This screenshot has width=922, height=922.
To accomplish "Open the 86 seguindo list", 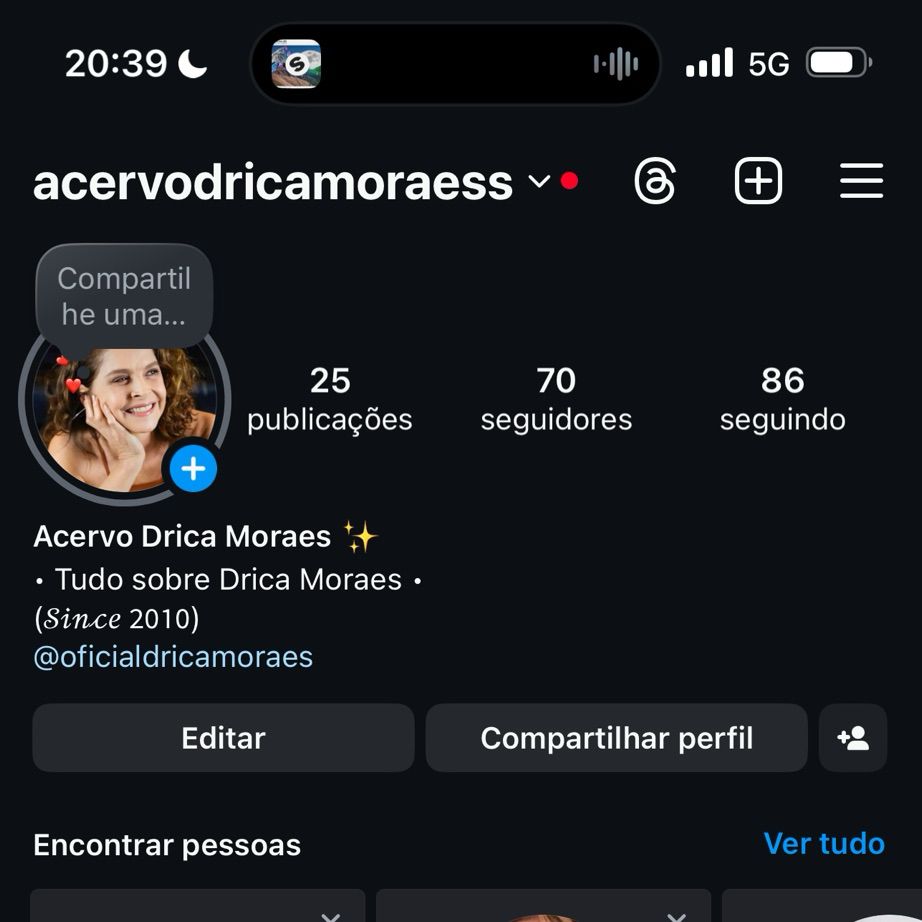I will click(x=782, y=398).
